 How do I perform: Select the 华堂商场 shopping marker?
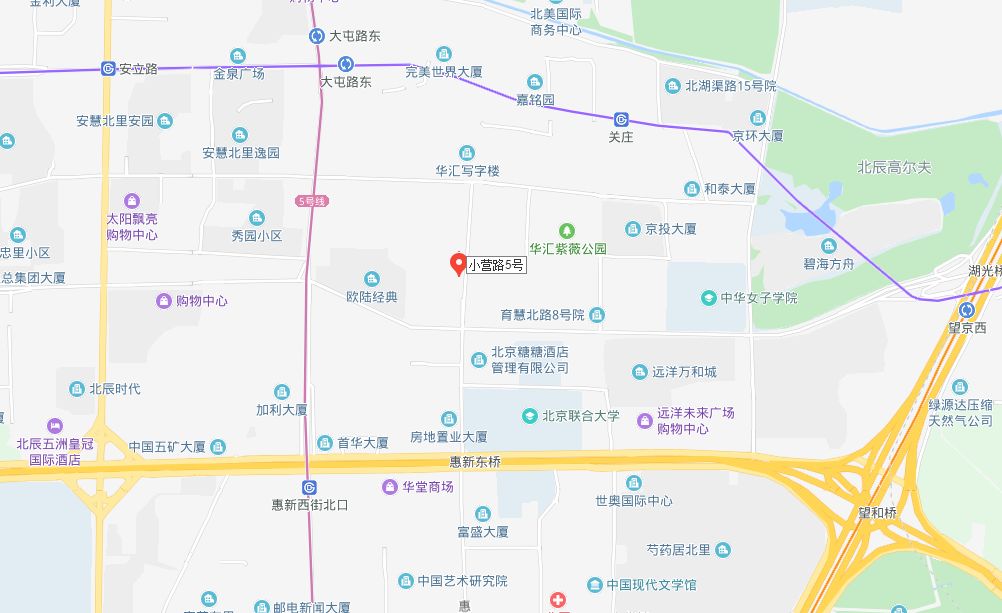[x=390, y=487]
